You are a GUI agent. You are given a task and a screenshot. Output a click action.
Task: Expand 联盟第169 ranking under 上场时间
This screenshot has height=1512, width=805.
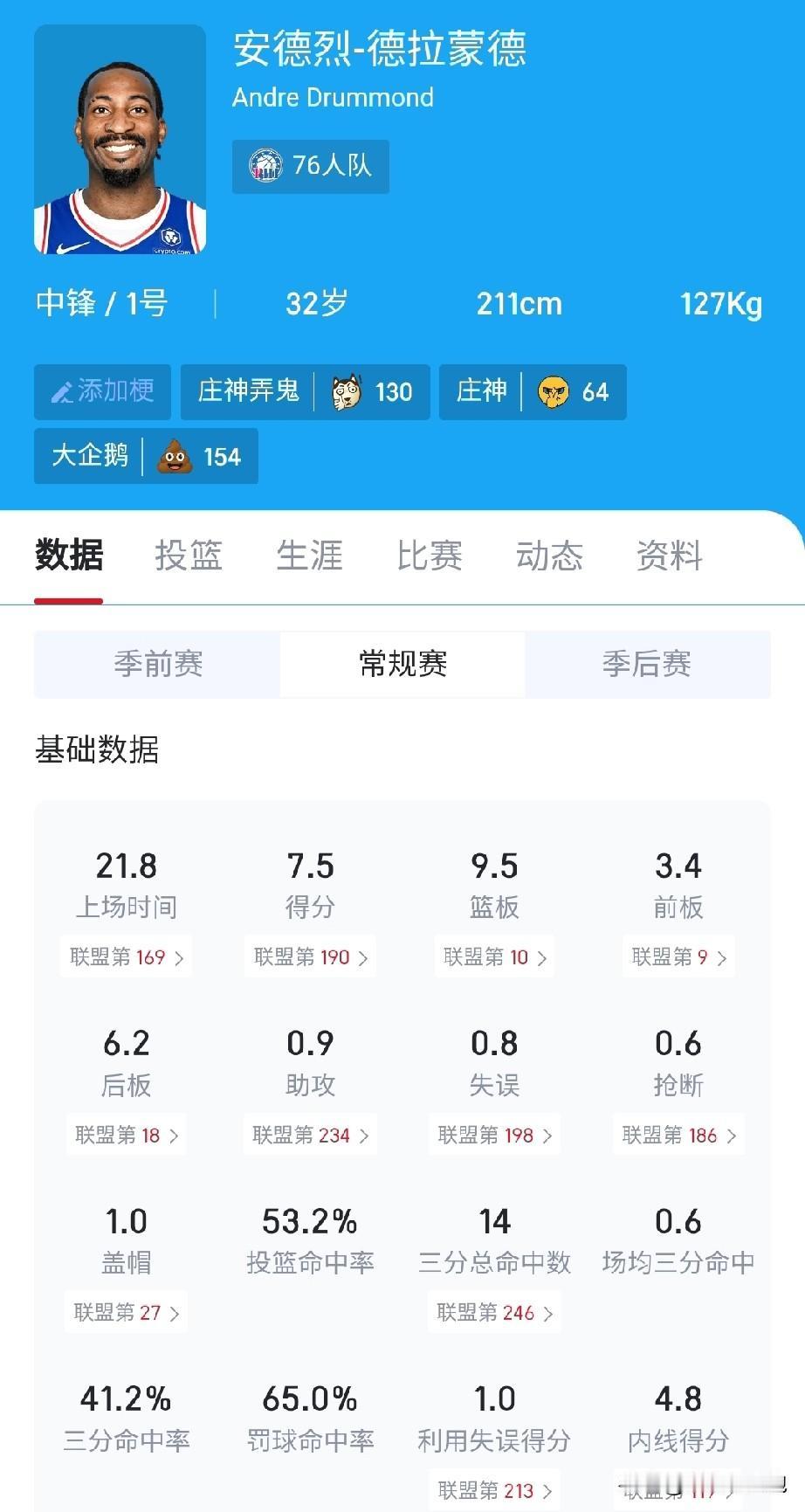pos(125,956)
